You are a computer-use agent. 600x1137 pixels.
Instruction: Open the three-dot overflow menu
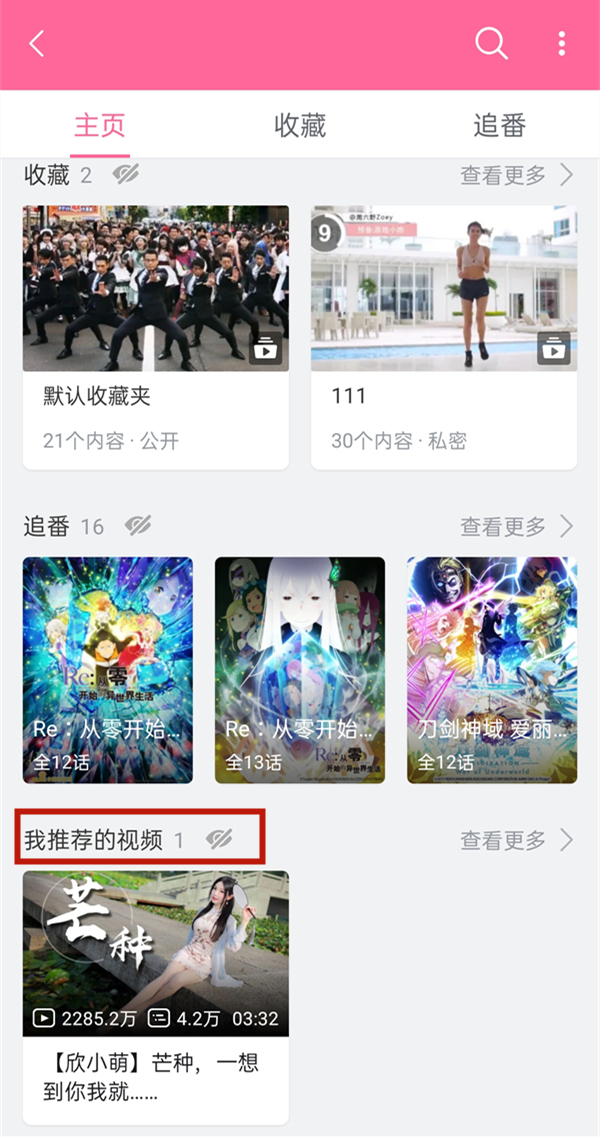click(x=562, y=43)
